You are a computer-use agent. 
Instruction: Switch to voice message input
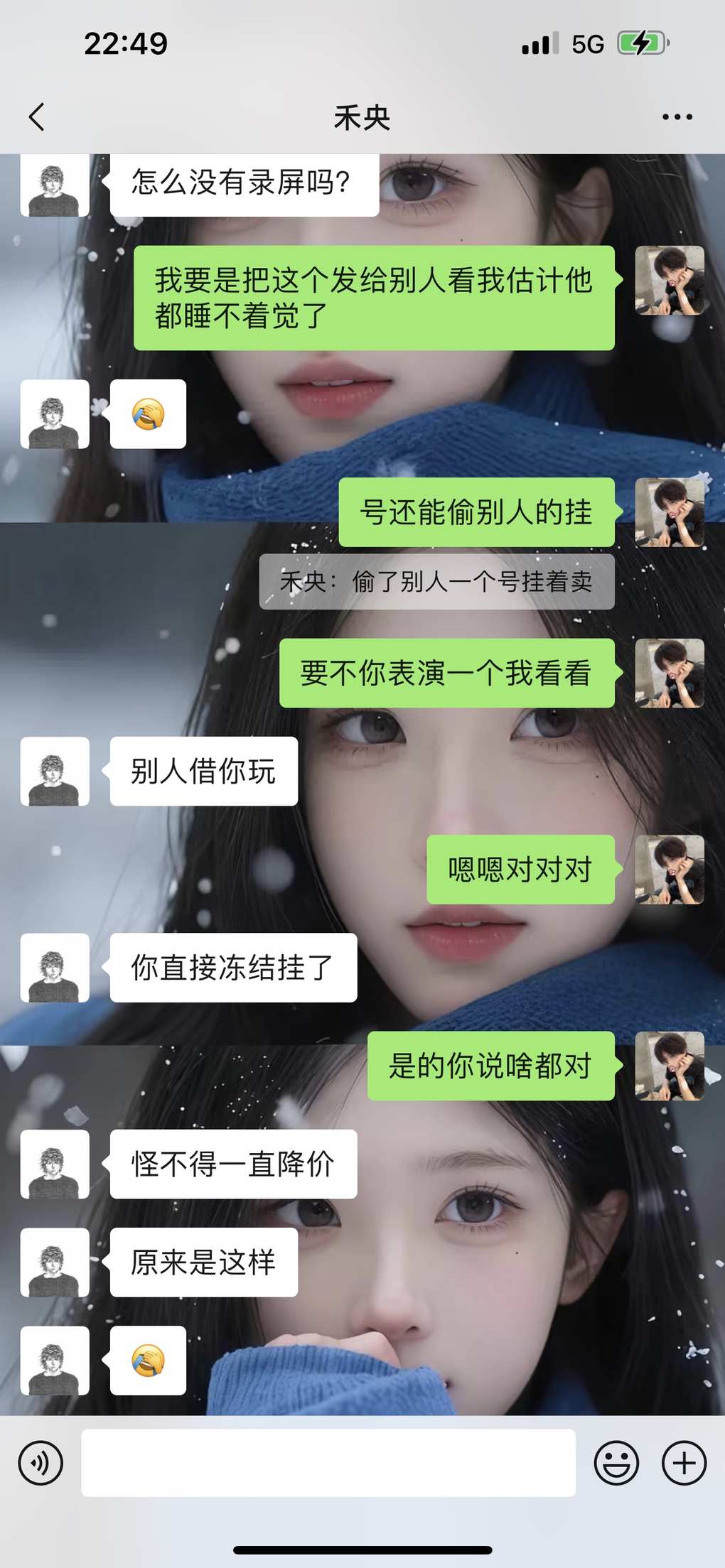point(41,1463)
